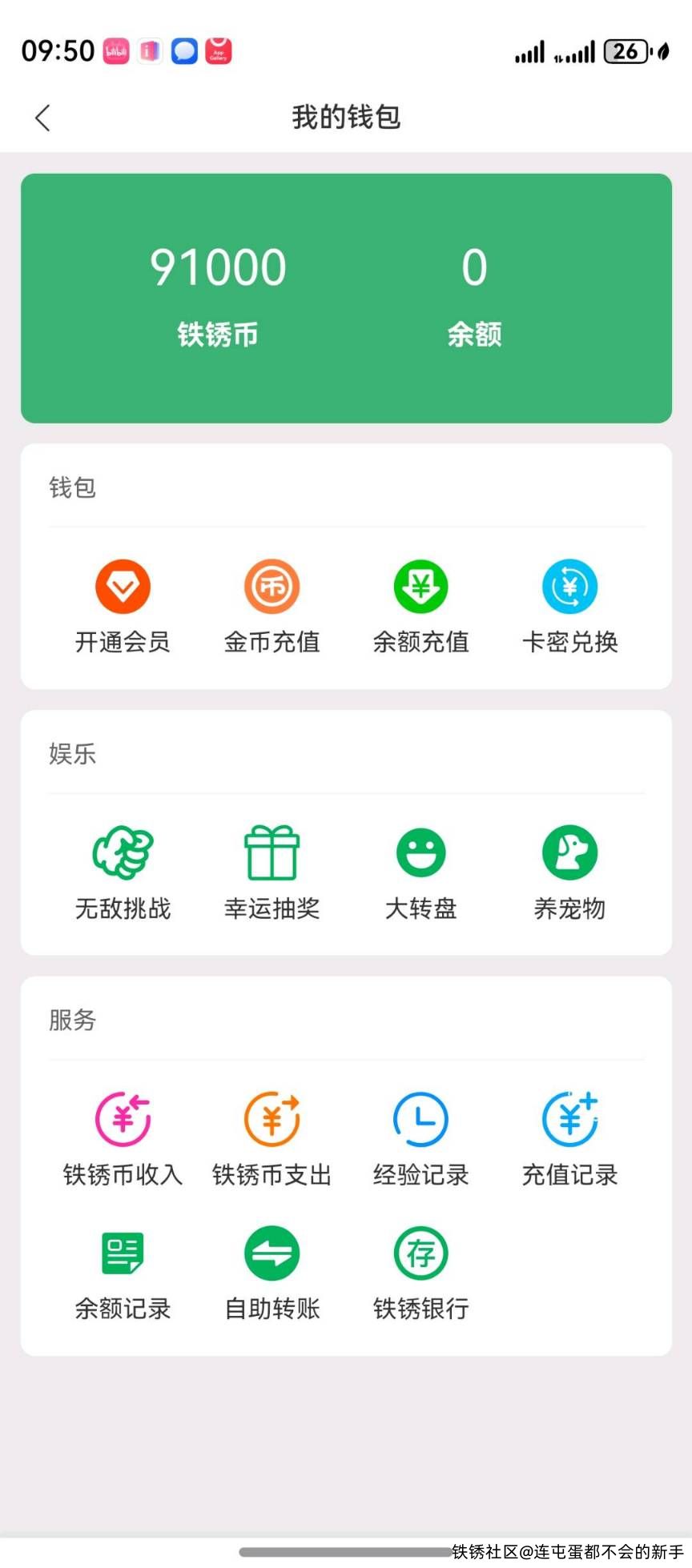692x1568 pixels.
Task: Select 余额充值 balance top-up
Action: click(420, 605)
